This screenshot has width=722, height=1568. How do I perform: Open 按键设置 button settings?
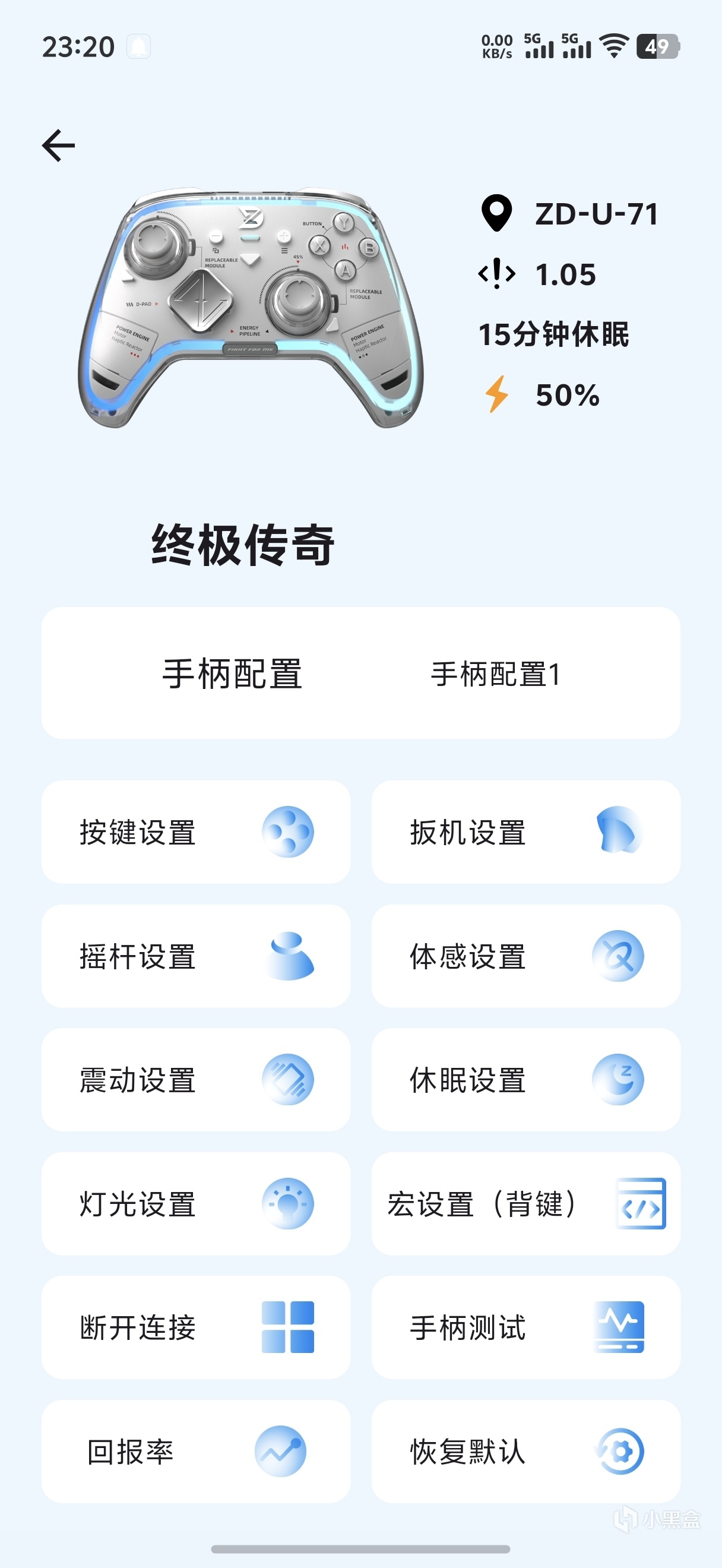point(196,832)
